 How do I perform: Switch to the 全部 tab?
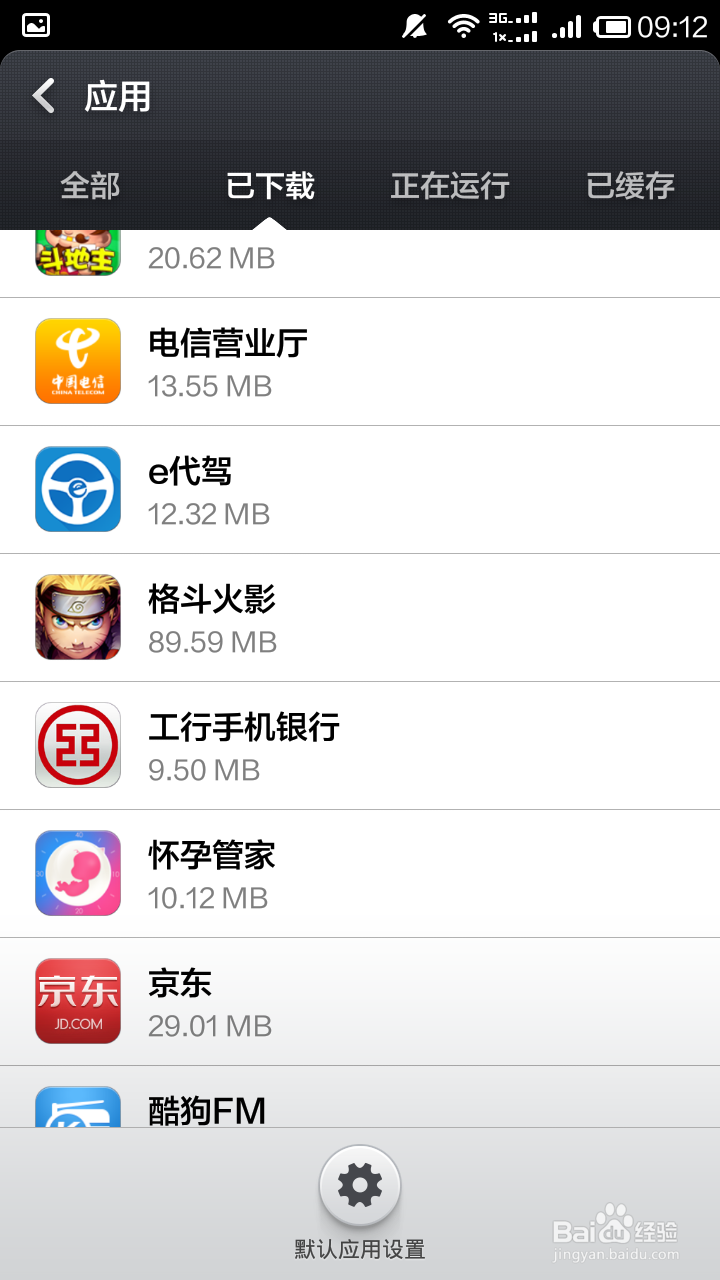[91, 187]
